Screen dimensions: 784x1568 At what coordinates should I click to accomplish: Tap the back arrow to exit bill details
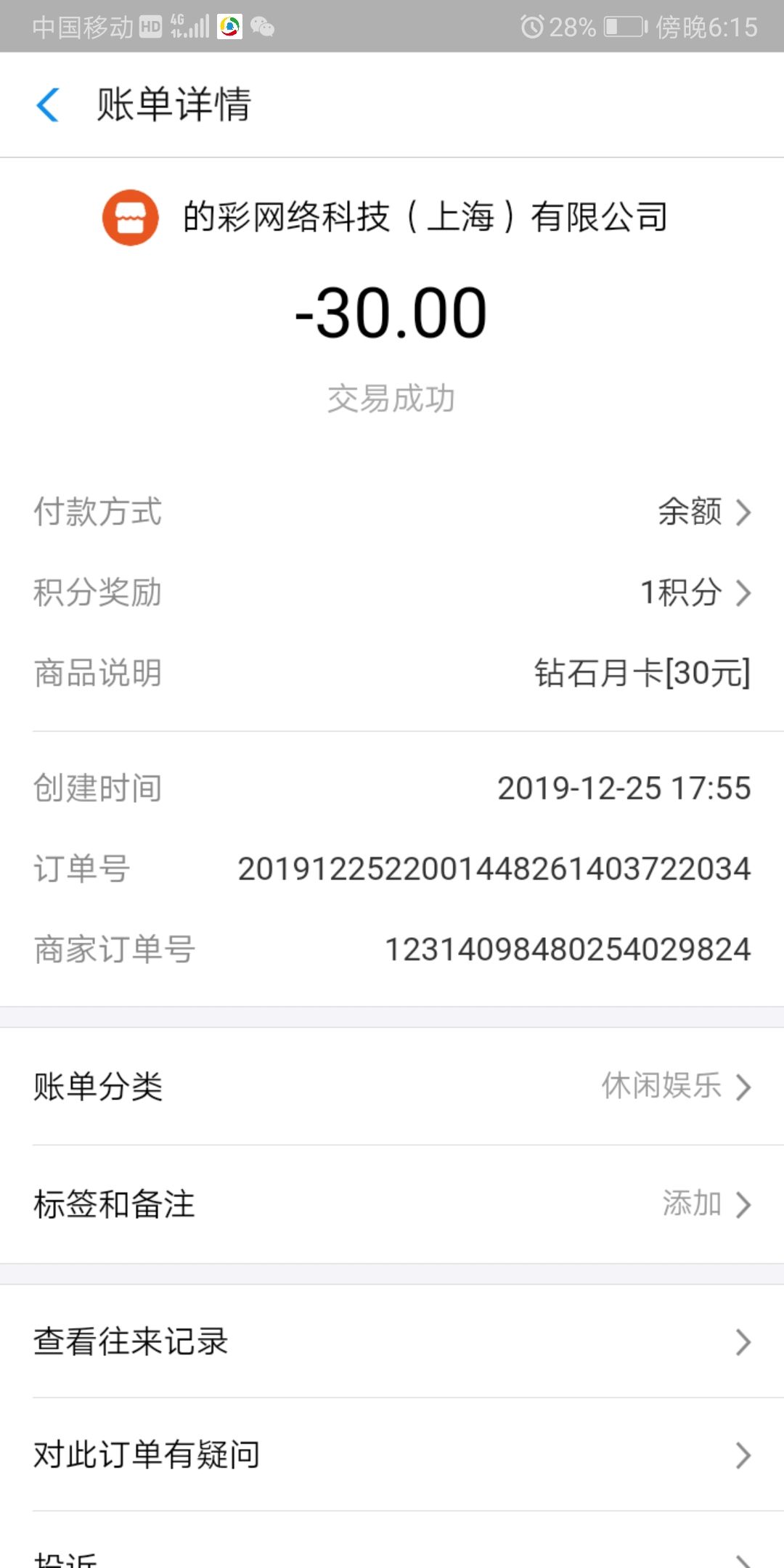click(x=46, y=105)
